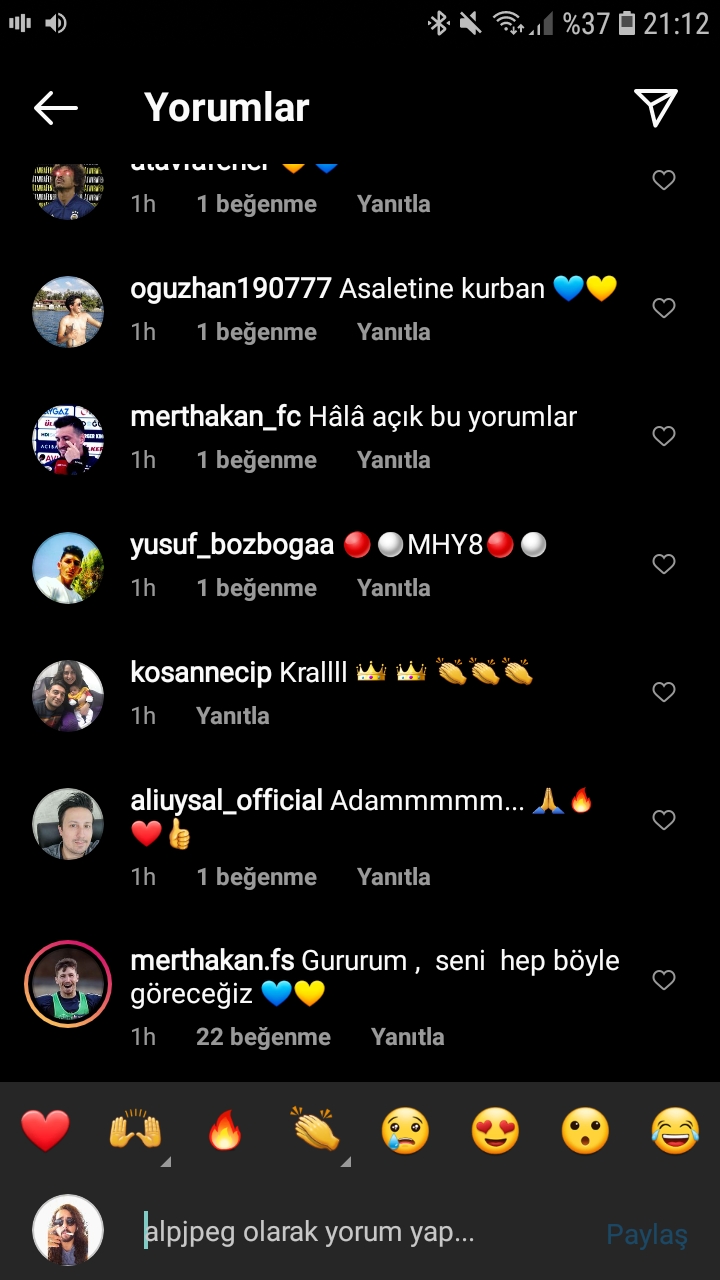Like oguzhan190777's comment

[664, 308]
